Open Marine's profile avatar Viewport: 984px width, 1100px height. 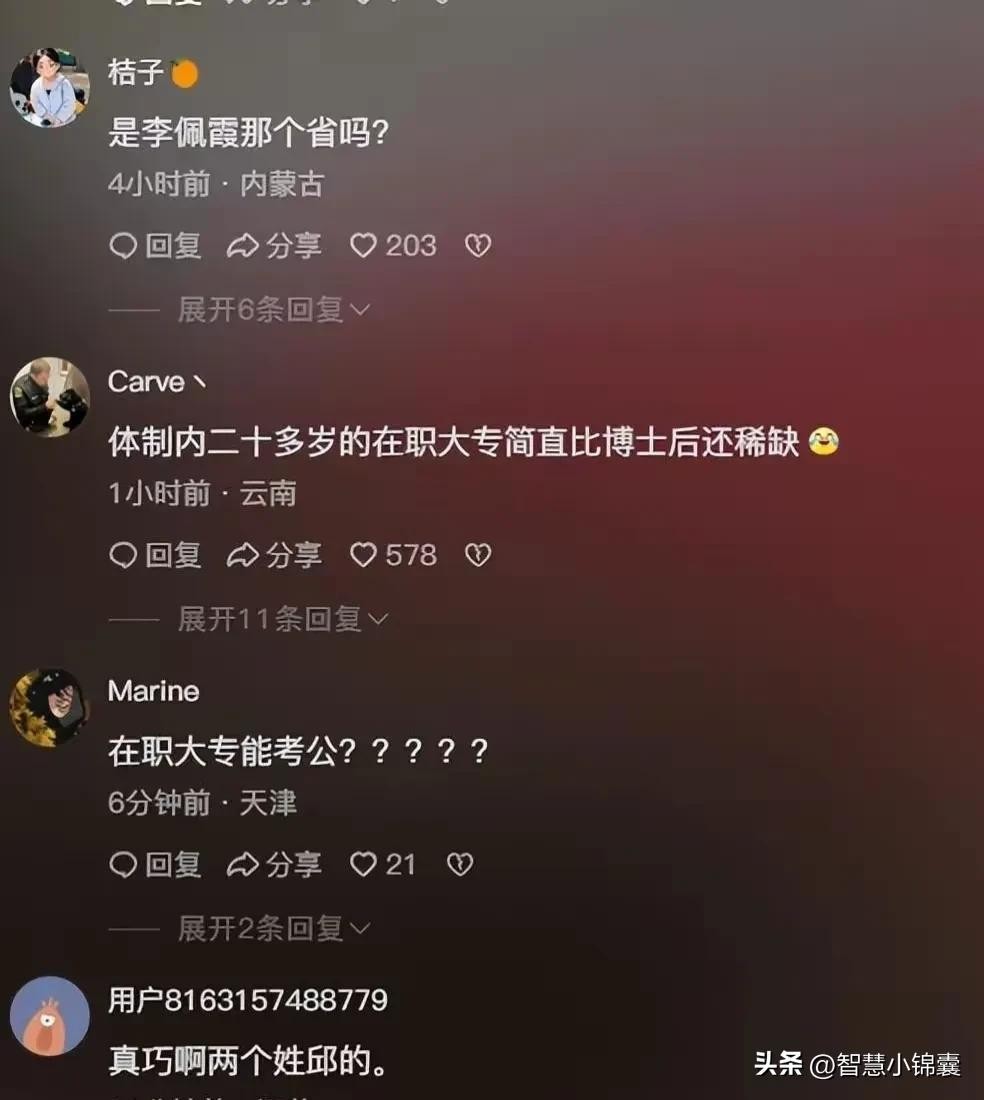coord(49,706)
